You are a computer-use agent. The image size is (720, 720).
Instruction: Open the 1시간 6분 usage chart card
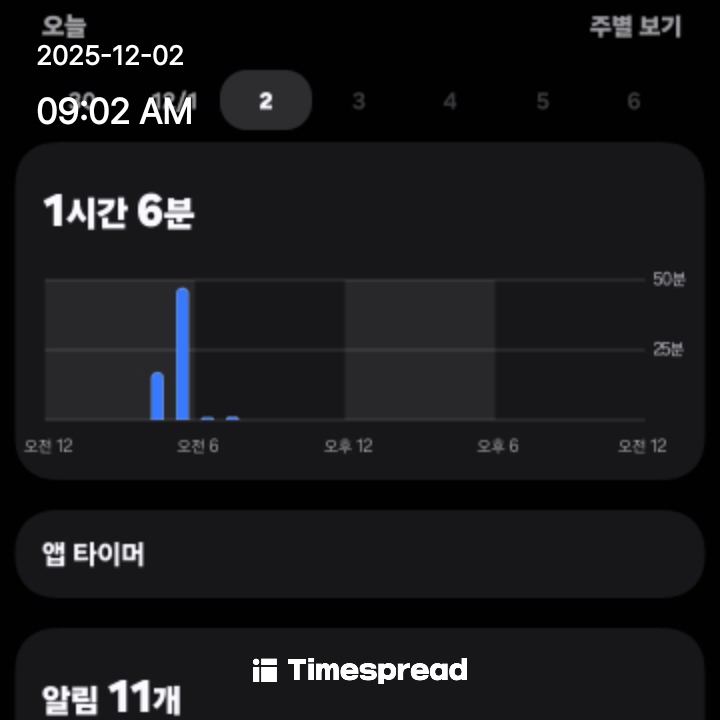pos(360,310)
